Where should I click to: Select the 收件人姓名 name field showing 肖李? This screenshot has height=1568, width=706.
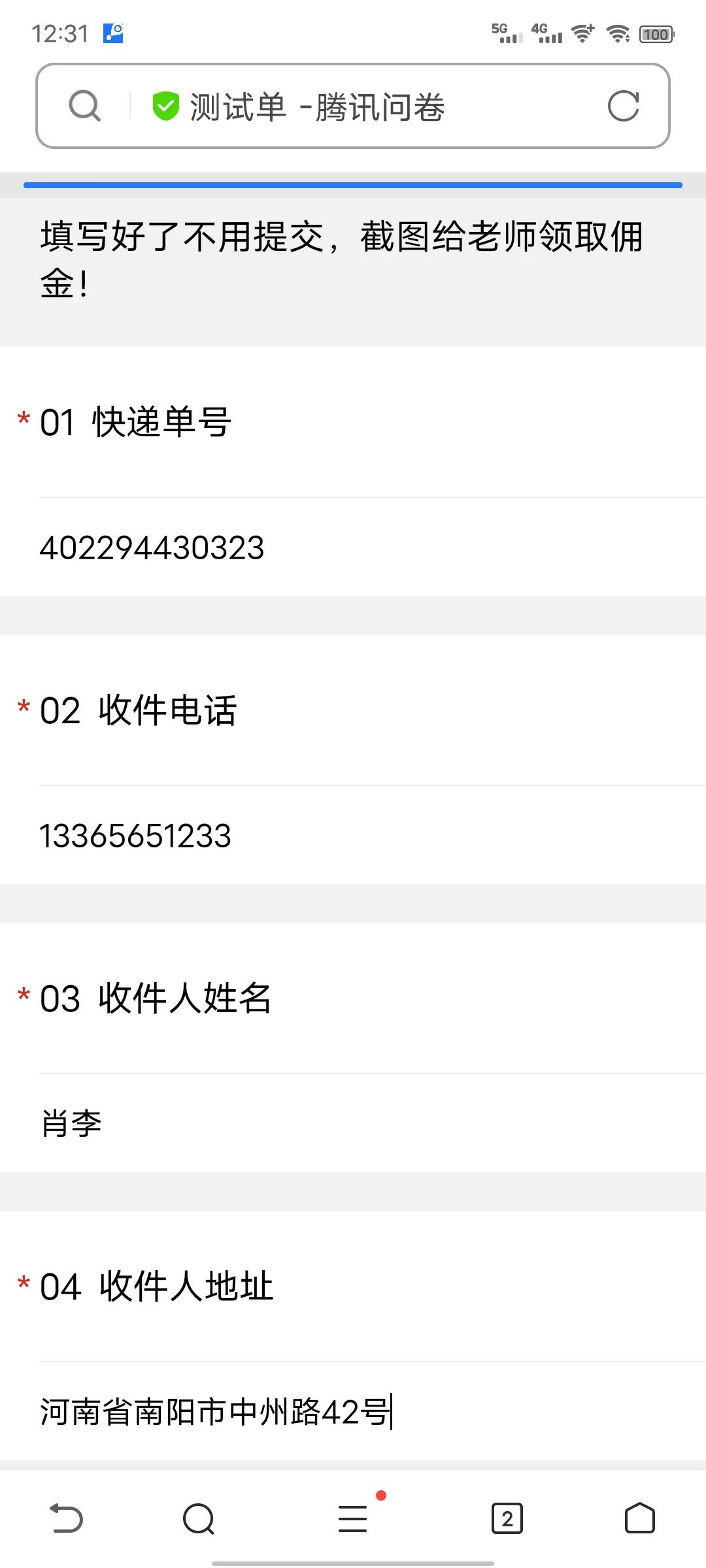point(261,1122)
